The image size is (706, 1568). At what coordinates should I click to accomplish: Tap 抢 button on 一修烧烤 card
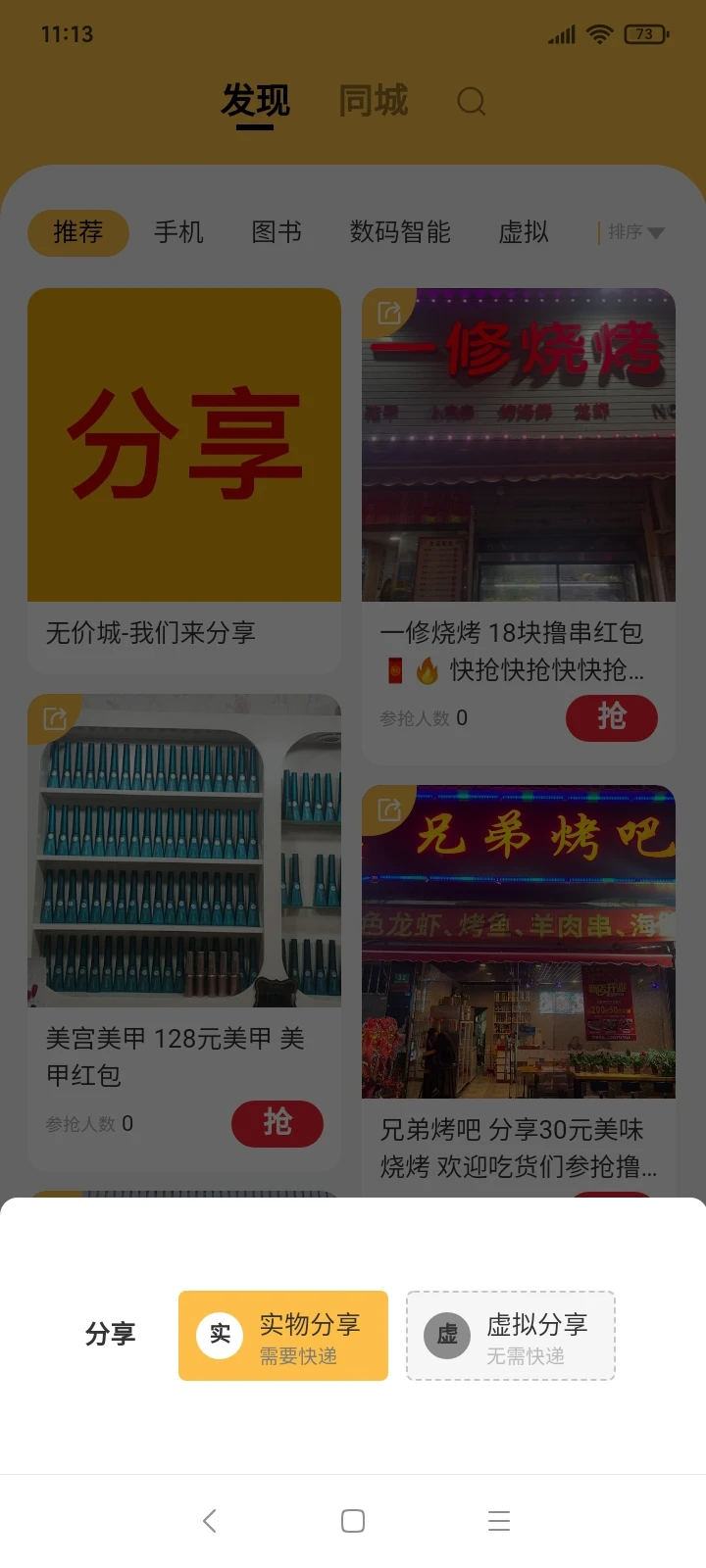click(x=612, y=718)
